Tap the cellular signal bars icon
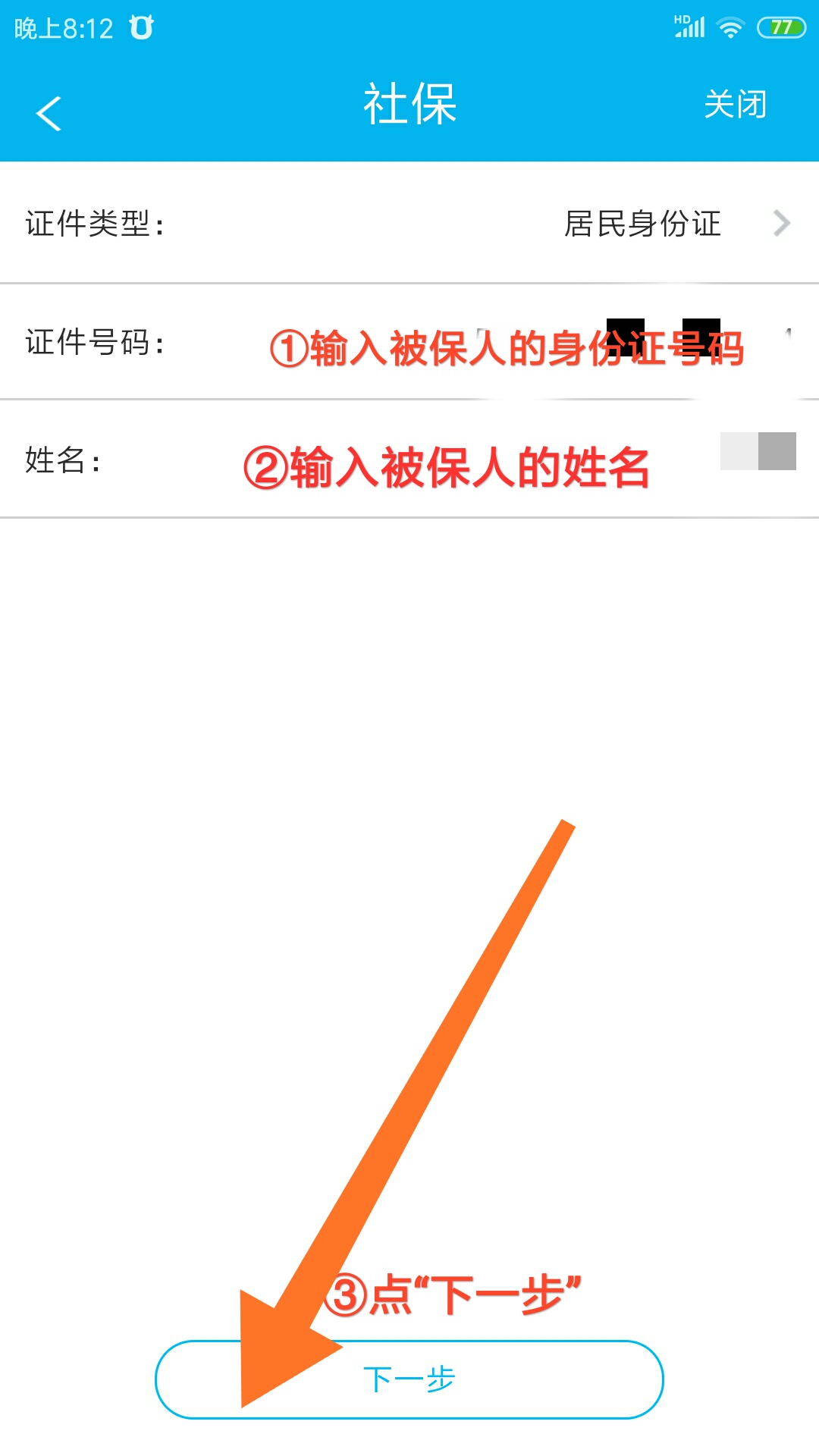This screenshot has width=819, height=1456. pos(689,27)
